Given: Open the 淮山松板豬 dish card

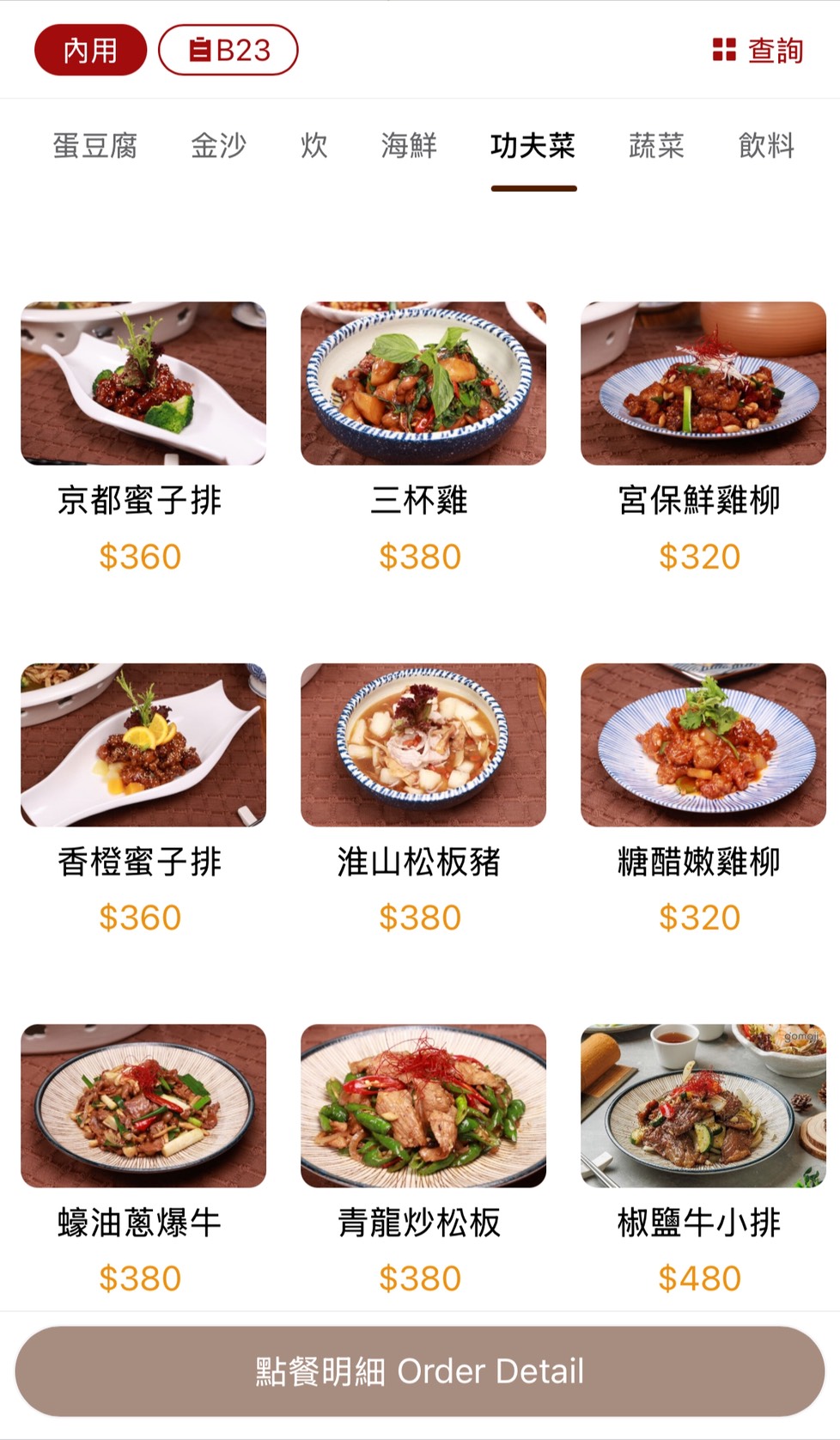Looking at the screenshot, I should (x=423, y=744).
